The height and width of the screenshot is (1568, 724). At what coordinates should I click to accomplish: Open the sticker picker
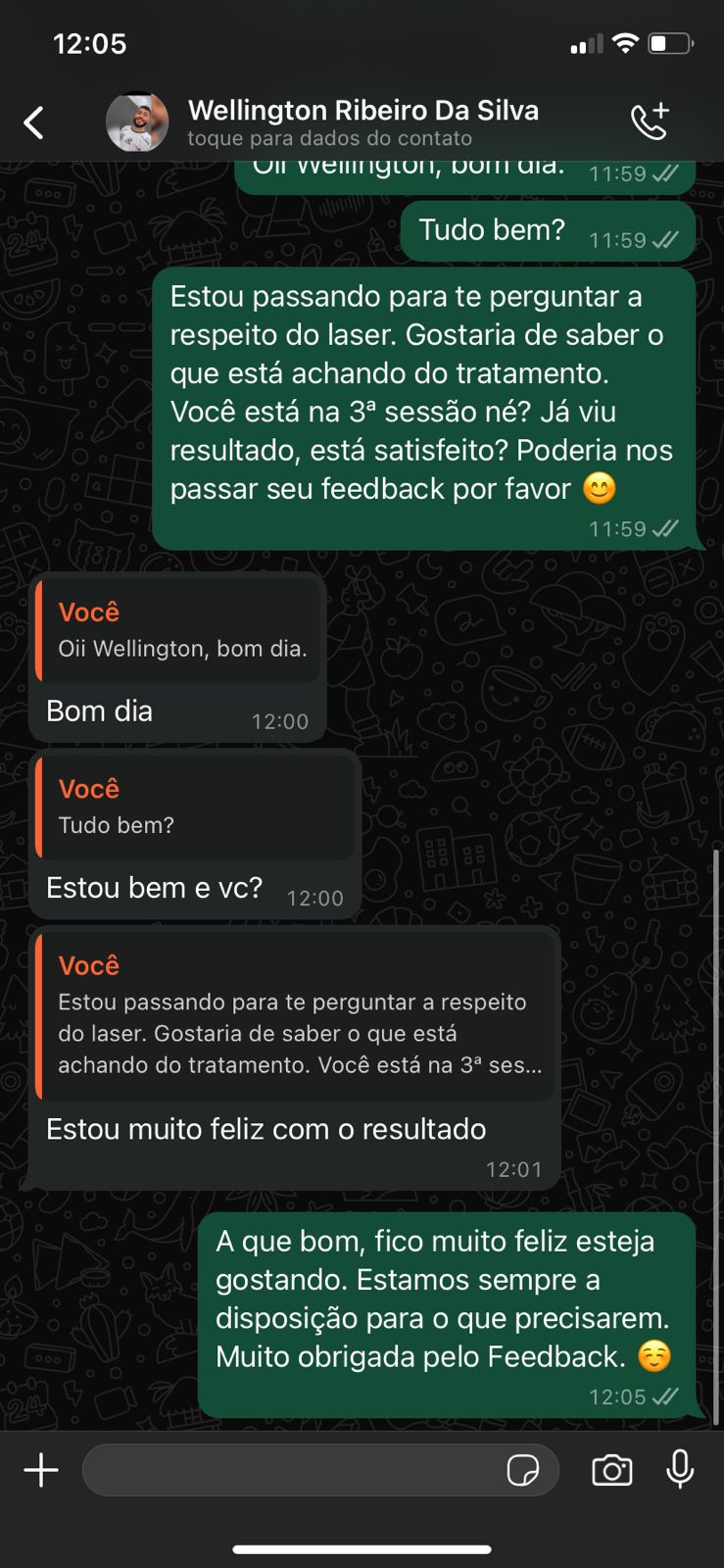[x=523, y=1470]
